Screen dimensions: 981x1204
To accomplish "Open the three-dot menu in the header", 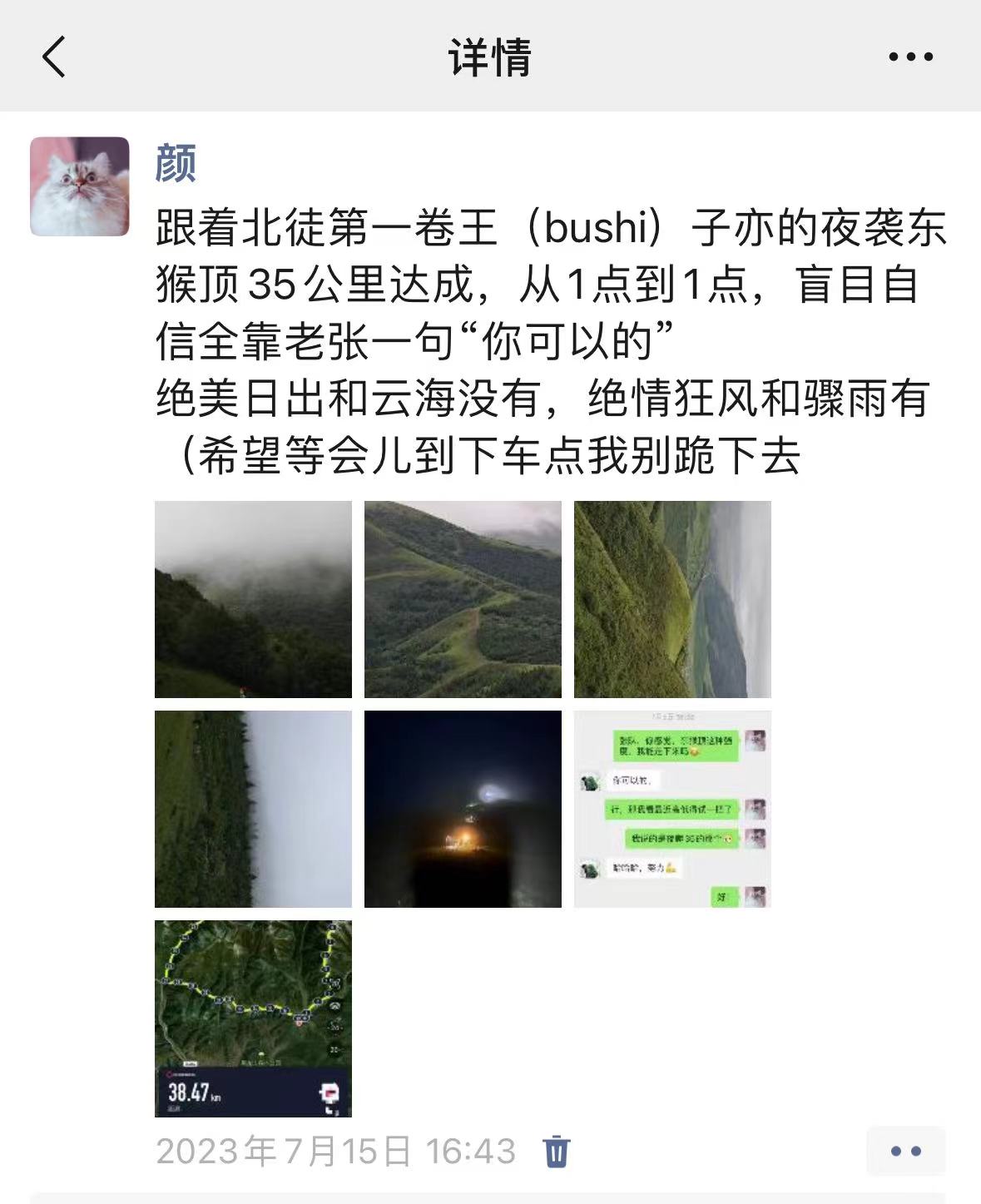I will [910, 57].
